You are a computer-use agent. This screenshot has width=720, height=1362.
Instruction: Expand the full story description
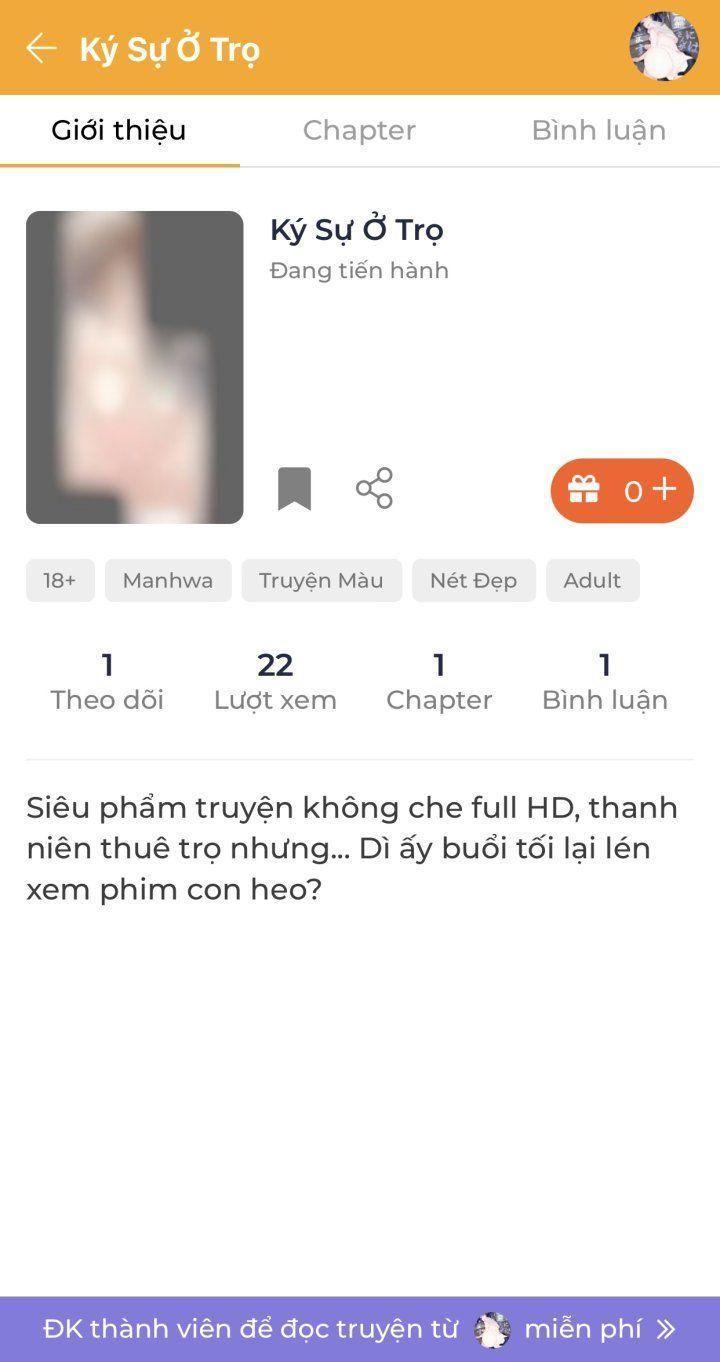[352, 848]
